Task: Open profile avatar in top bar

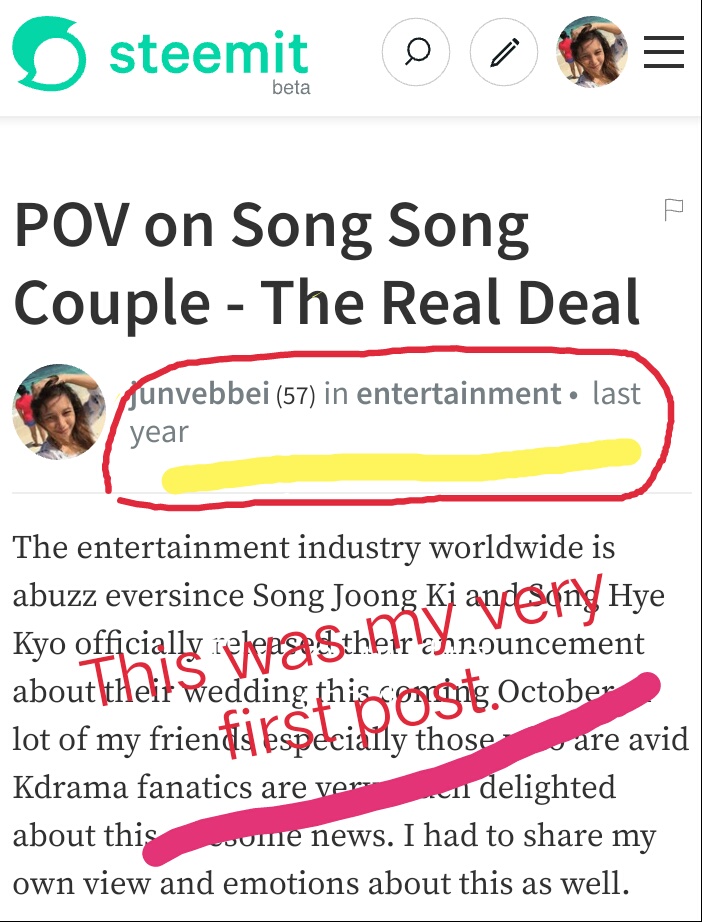Action: click(x=592, y=53)
